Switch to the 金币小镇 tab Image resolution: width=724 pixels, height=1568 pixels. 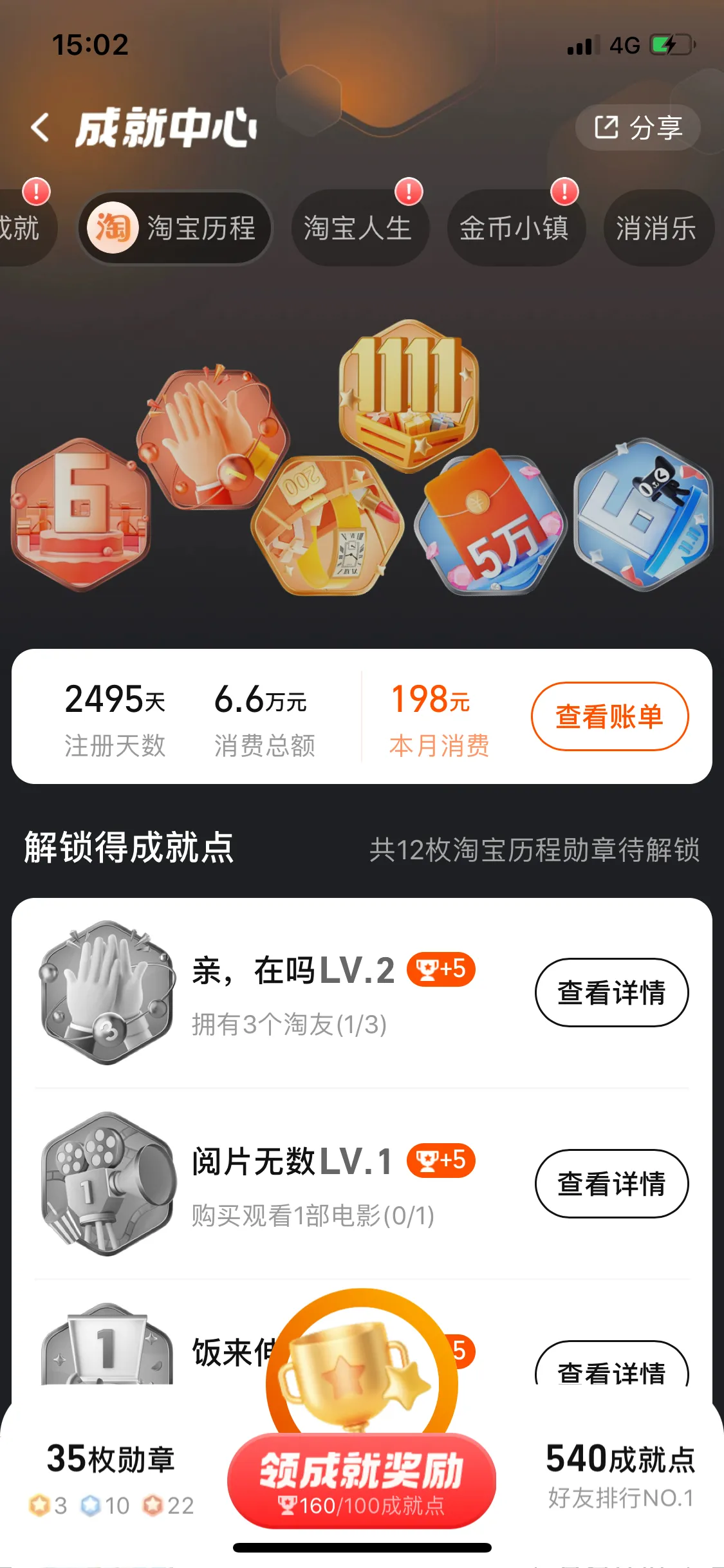click(515, 228)
